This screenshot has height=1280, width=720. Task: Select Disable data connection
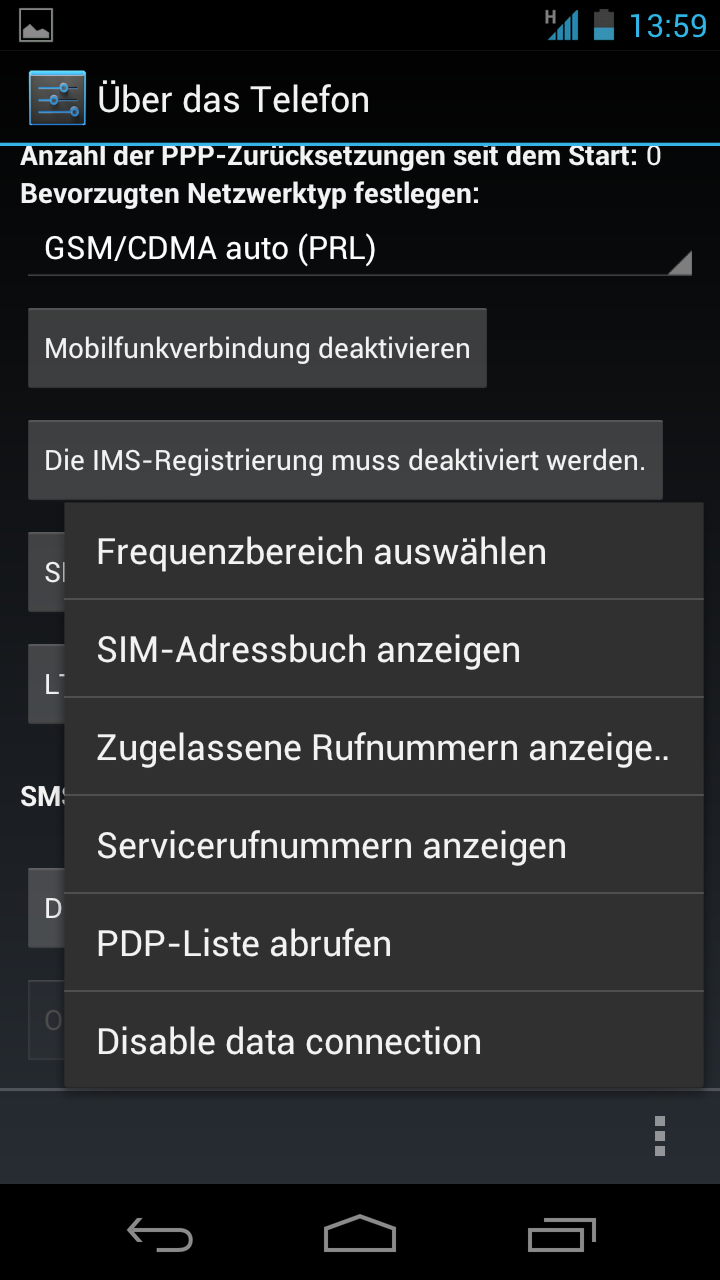[x=384, y=1041]
